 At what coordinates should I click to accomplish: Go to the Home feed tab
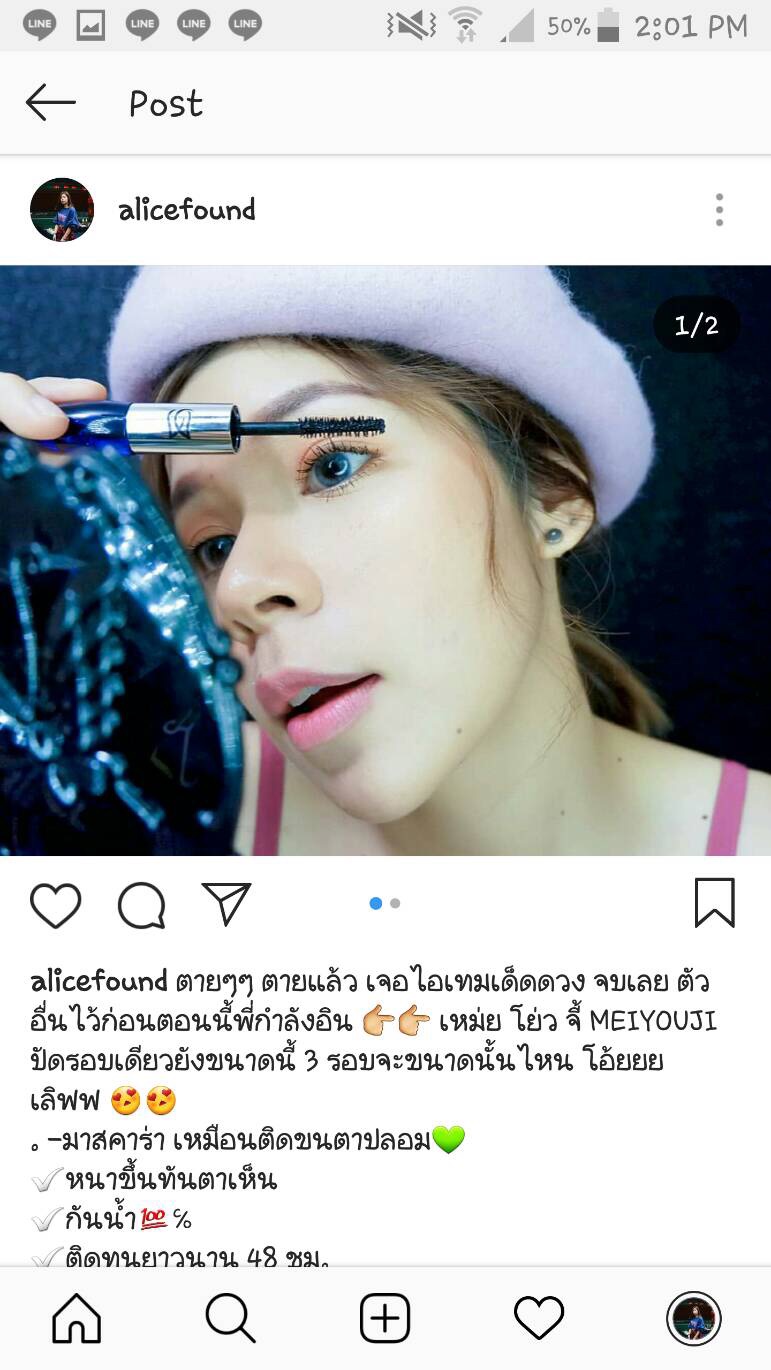[77, 1318]
